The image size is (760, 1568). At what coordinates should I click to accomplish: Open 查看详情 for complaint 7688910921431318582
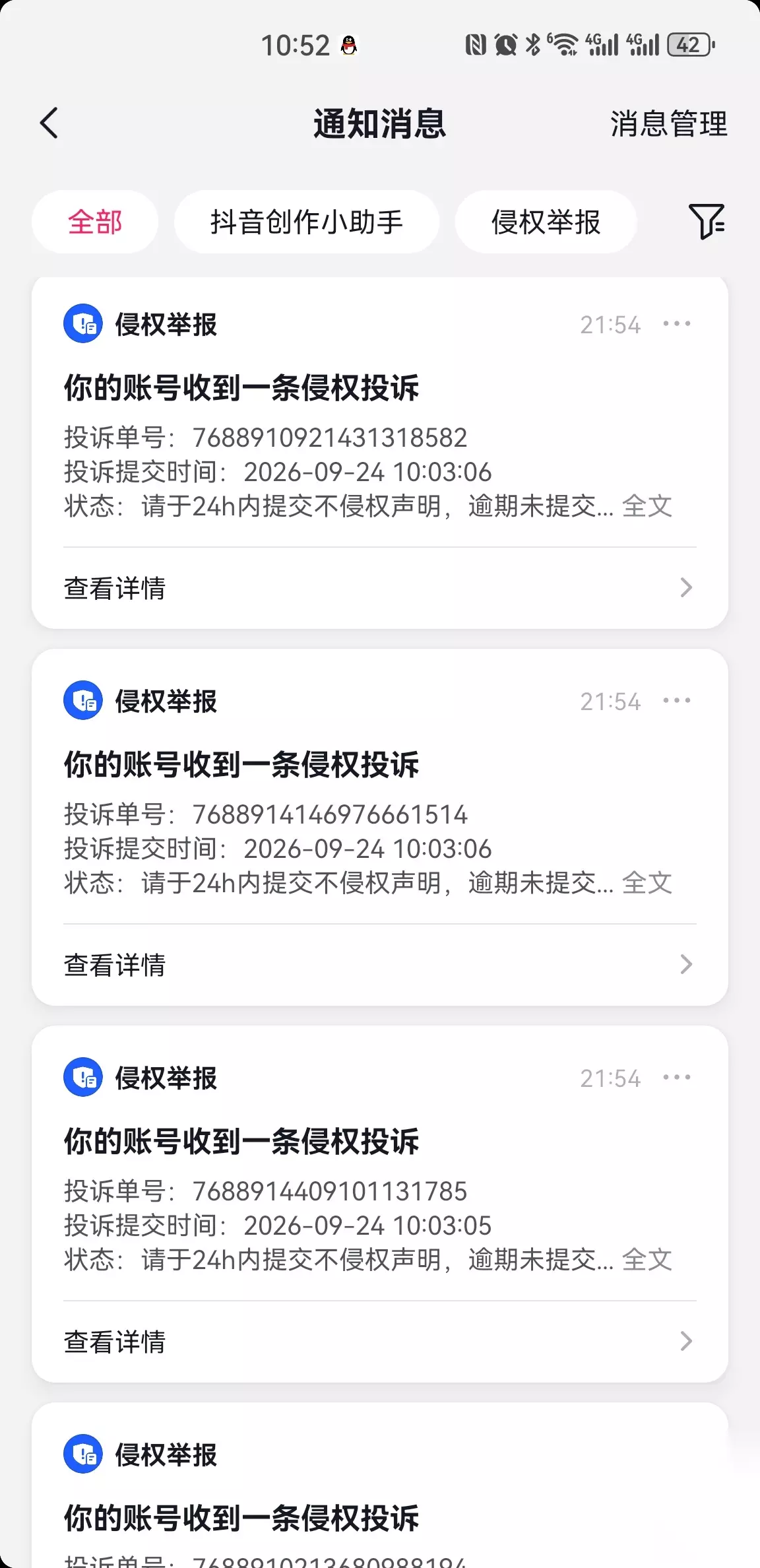tap(379, 588)
